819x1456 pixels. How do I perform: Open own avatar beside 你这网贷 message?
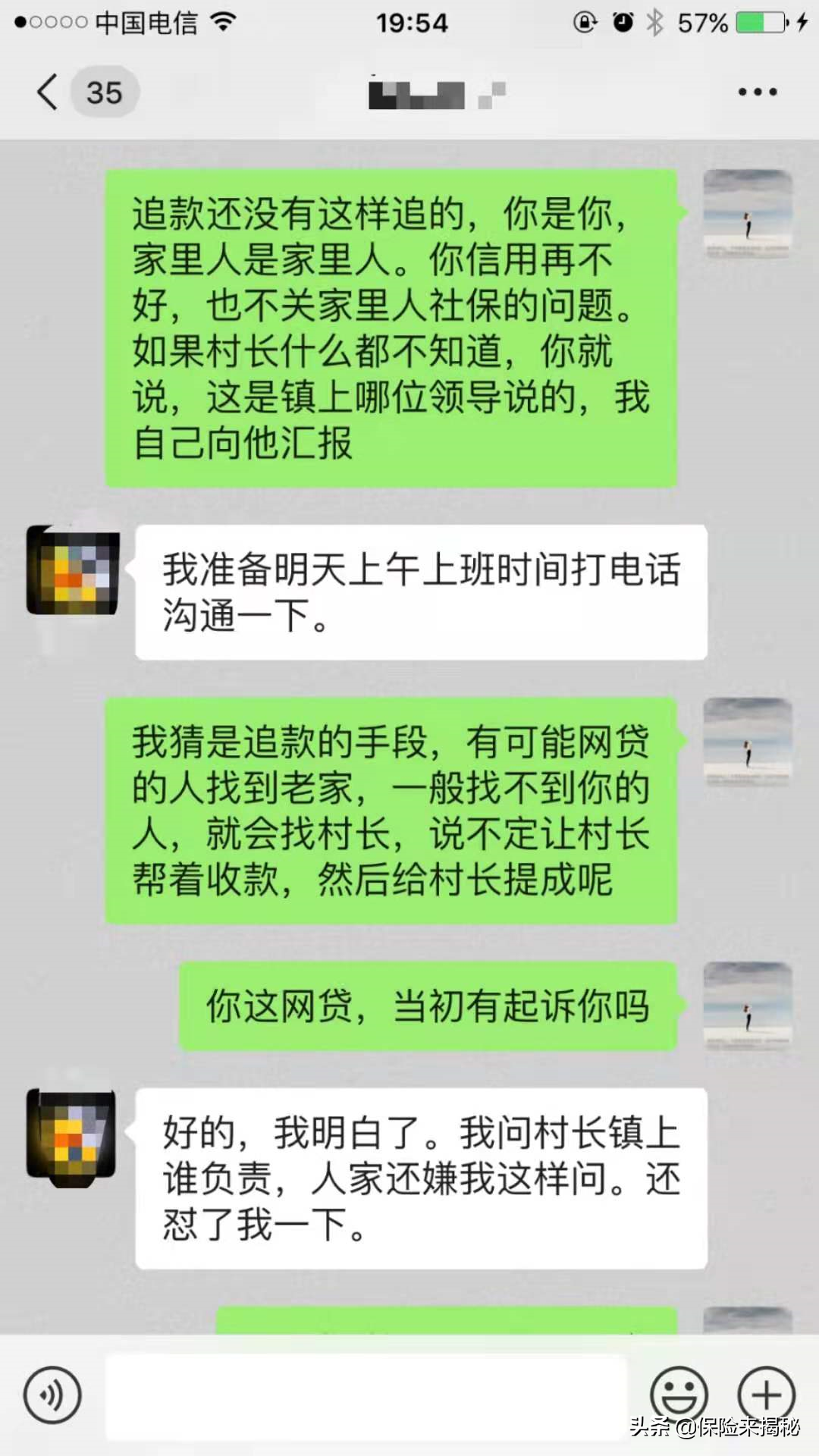click(748, 1006)
